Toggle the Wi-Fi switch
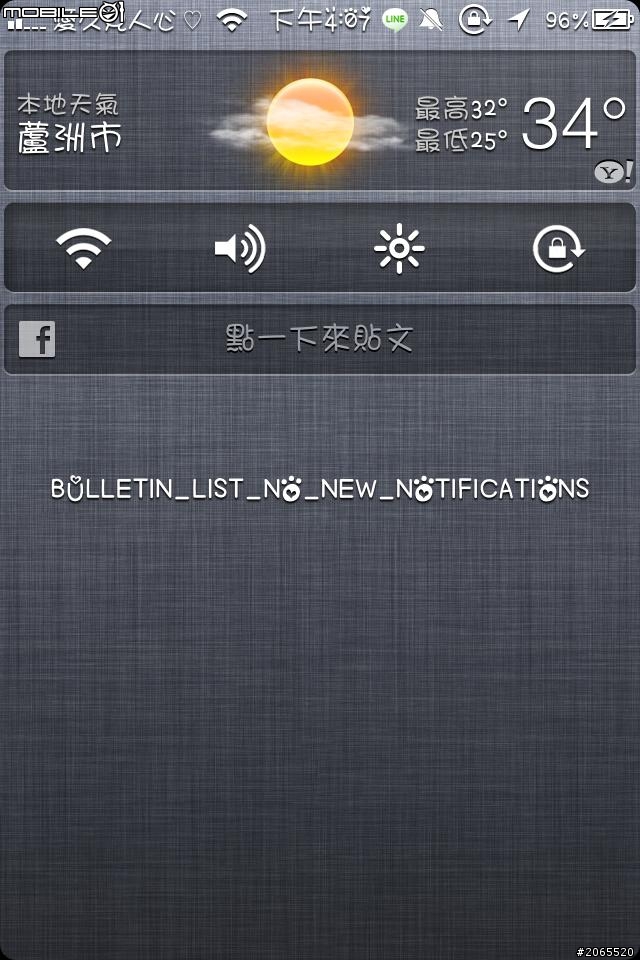 [83, 248]
